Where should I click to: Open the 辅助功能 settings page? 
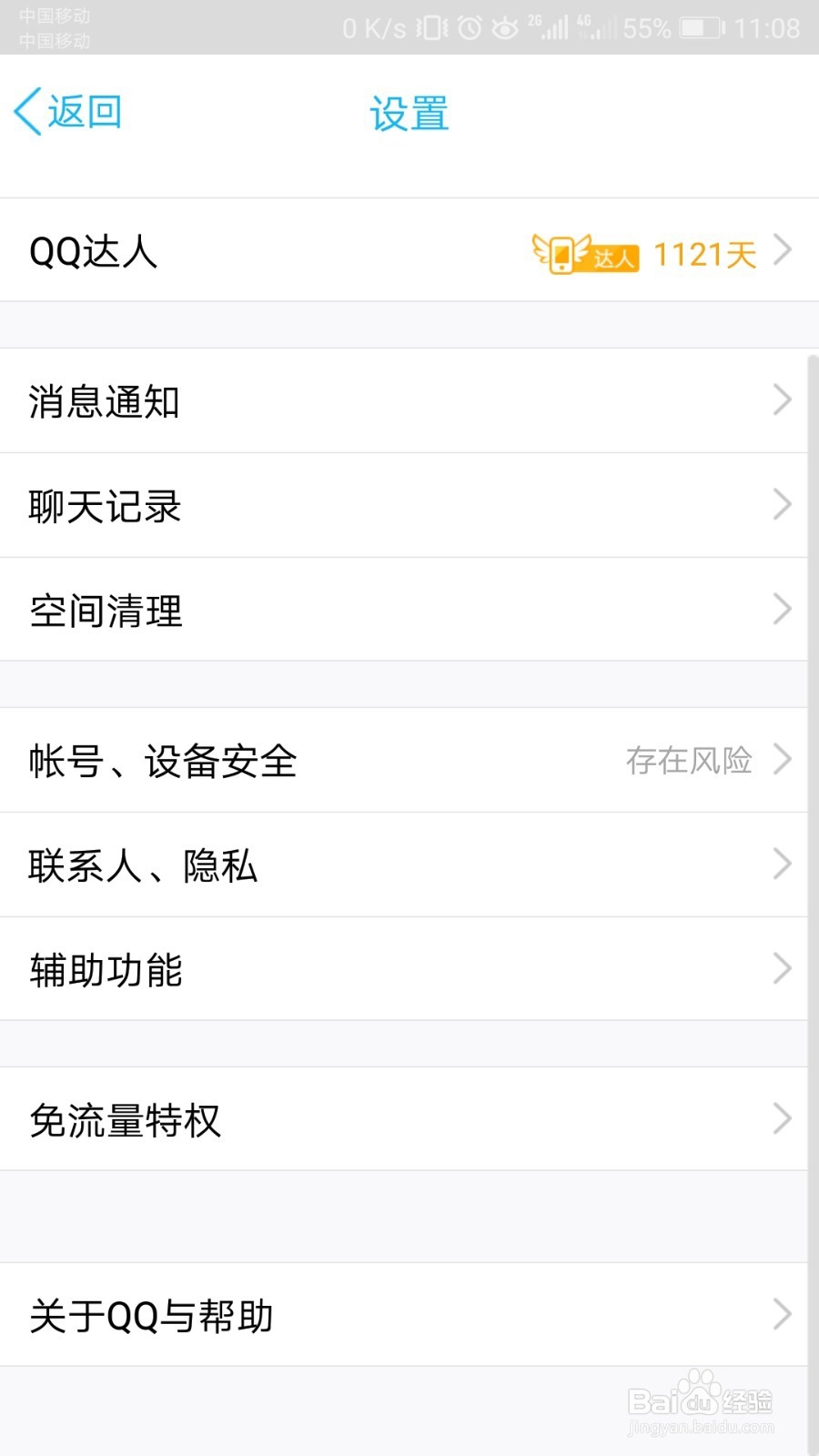409,969
